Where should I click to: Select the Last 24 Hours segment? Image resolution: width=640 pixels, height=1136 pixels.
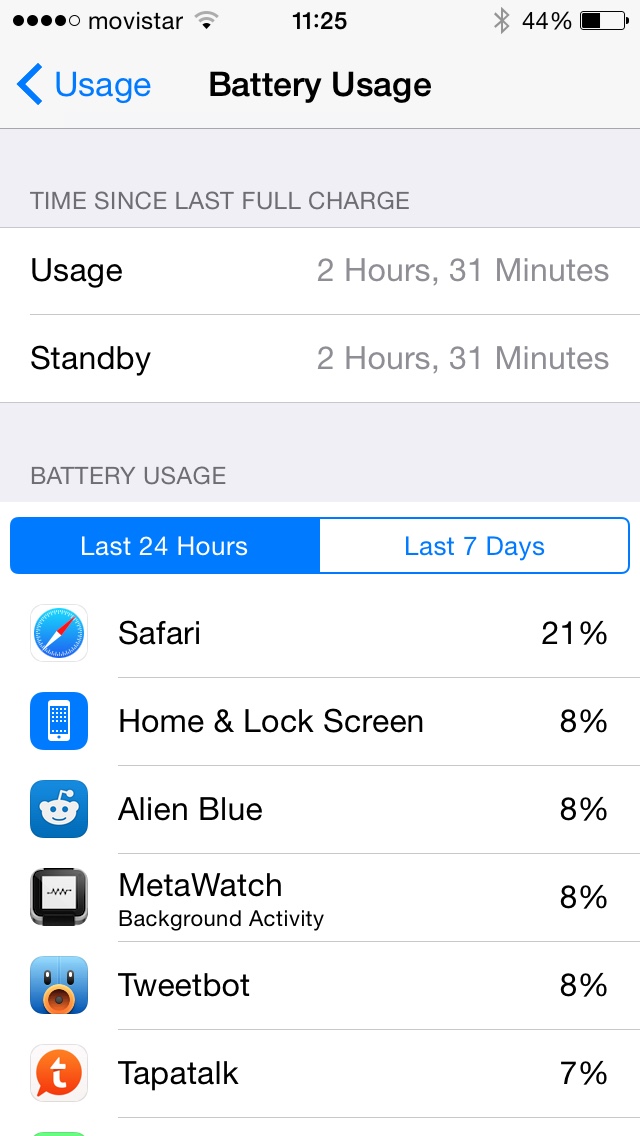[165, 546]
